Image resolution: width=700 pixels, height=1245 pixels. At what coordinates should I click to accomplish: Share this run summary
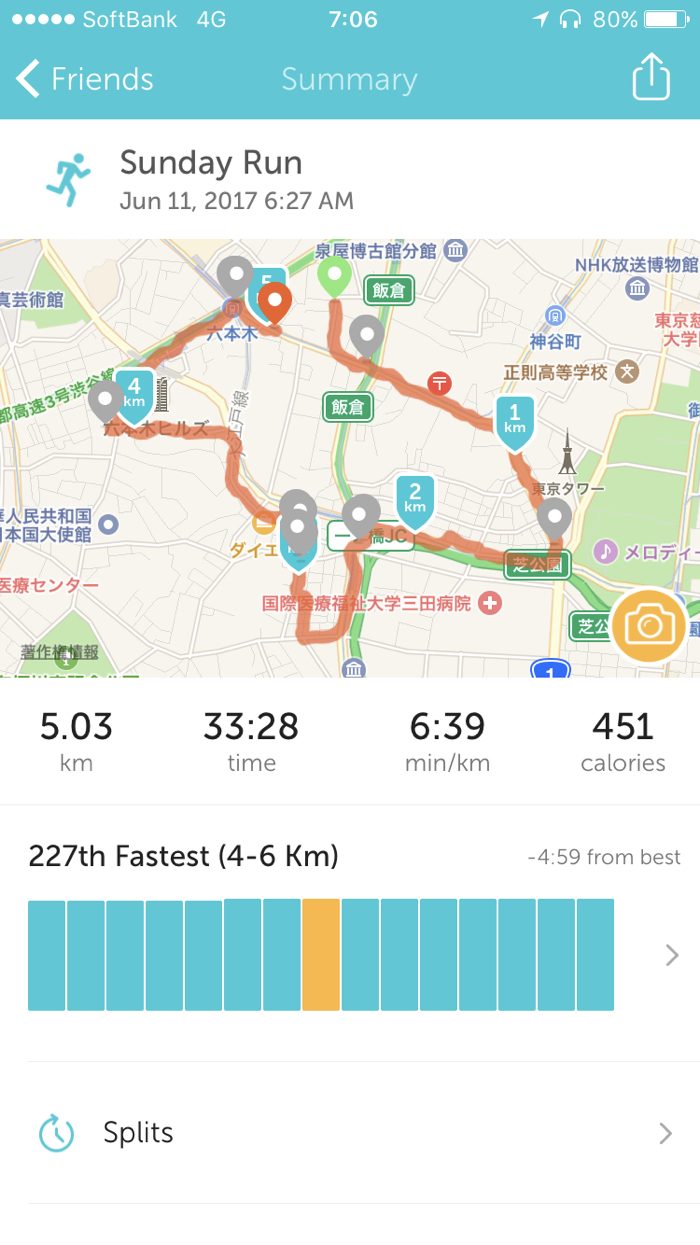point(650,77)
